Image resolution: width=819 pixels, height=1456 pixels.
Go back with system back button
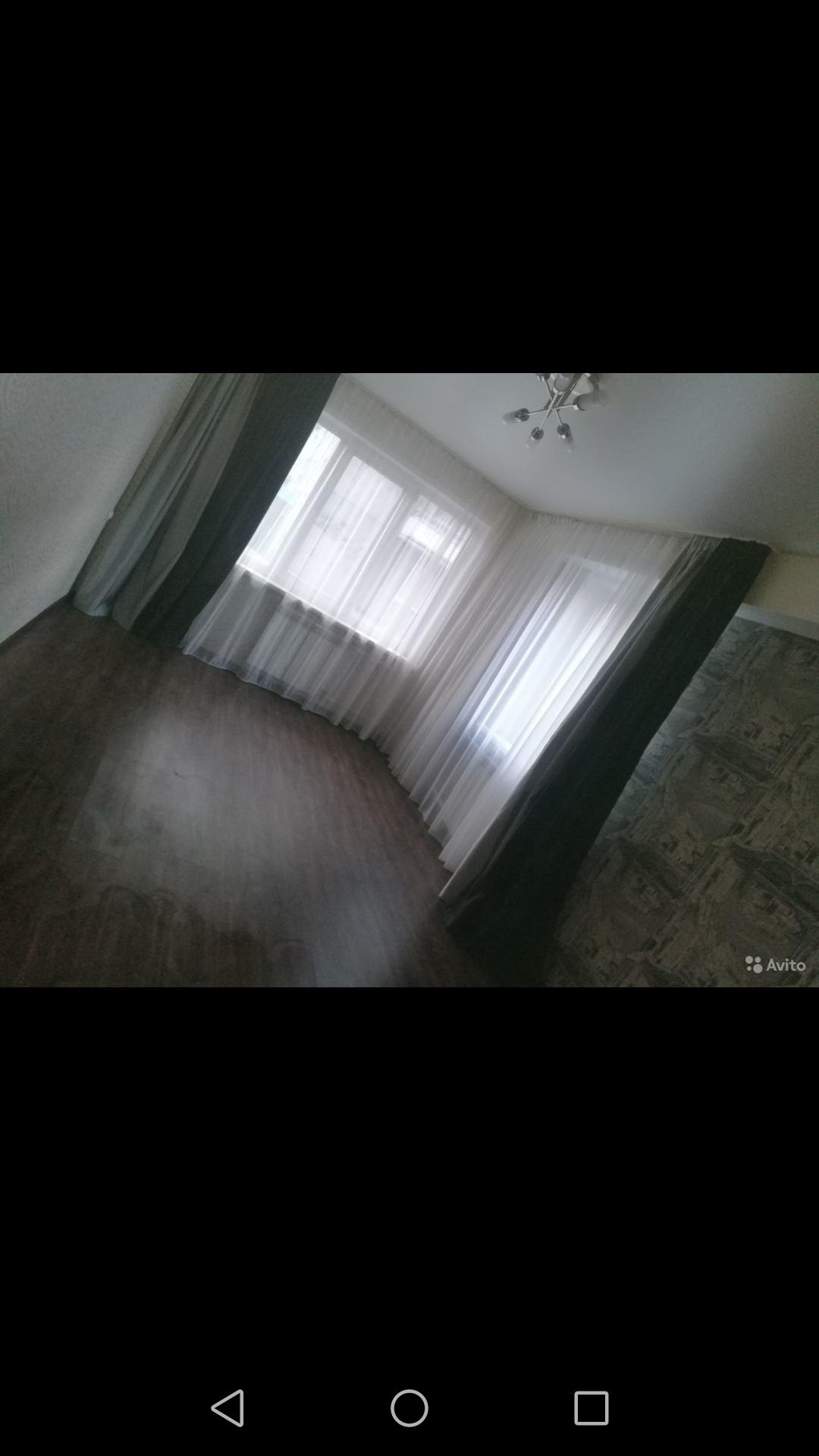click(x=227, y=1408)
